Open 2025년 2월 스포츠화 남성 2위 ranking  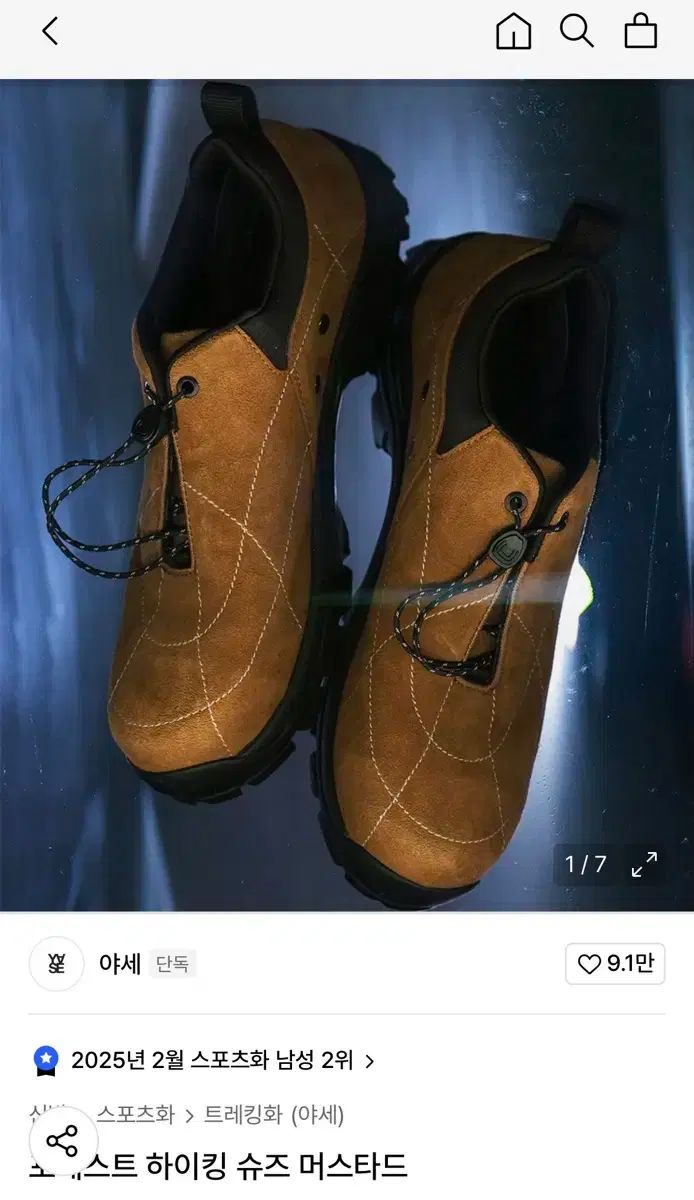tap(212, 1060)
